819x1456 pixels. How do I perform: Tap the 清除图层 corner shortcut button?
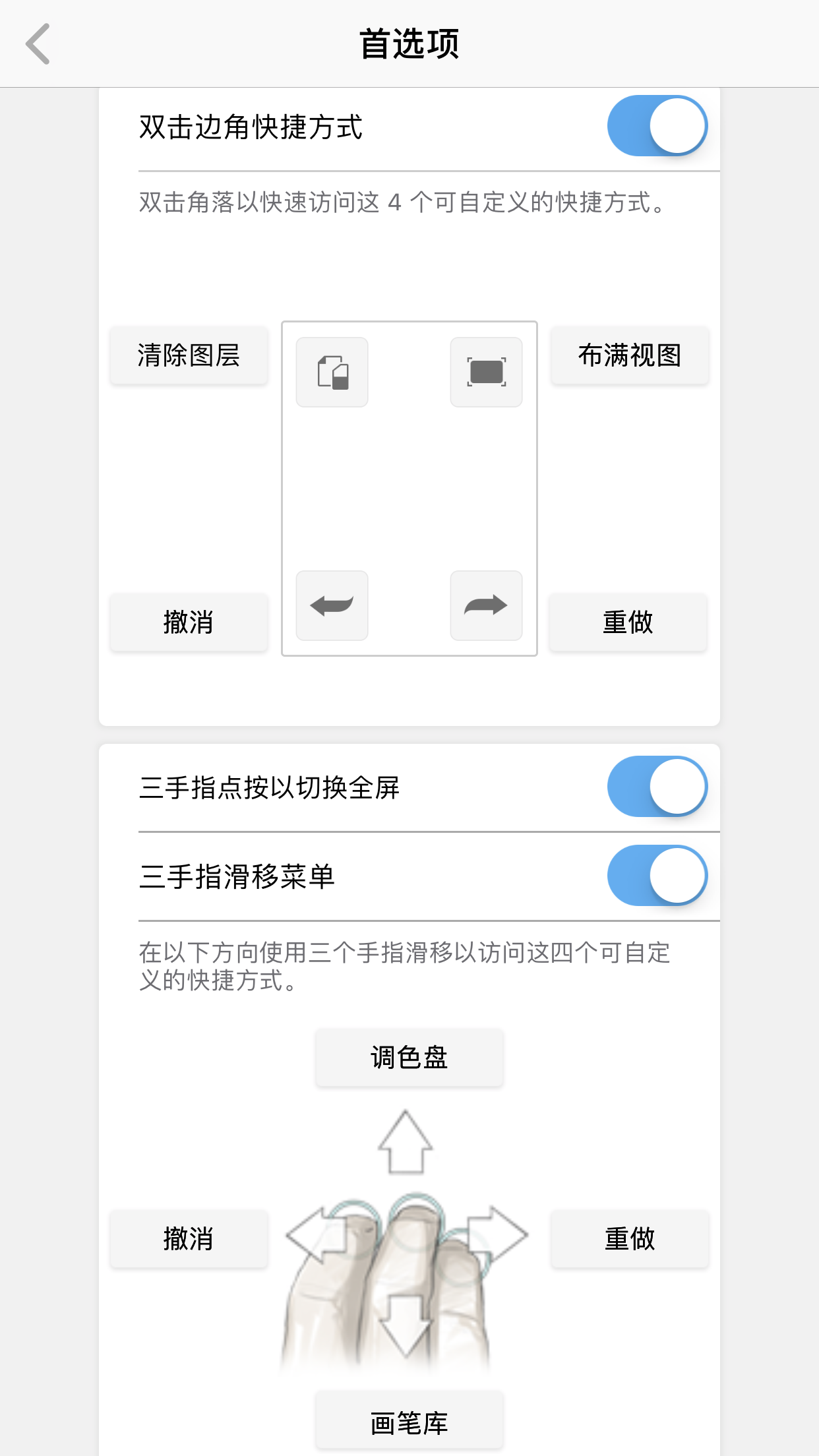[x=189, y=355]
